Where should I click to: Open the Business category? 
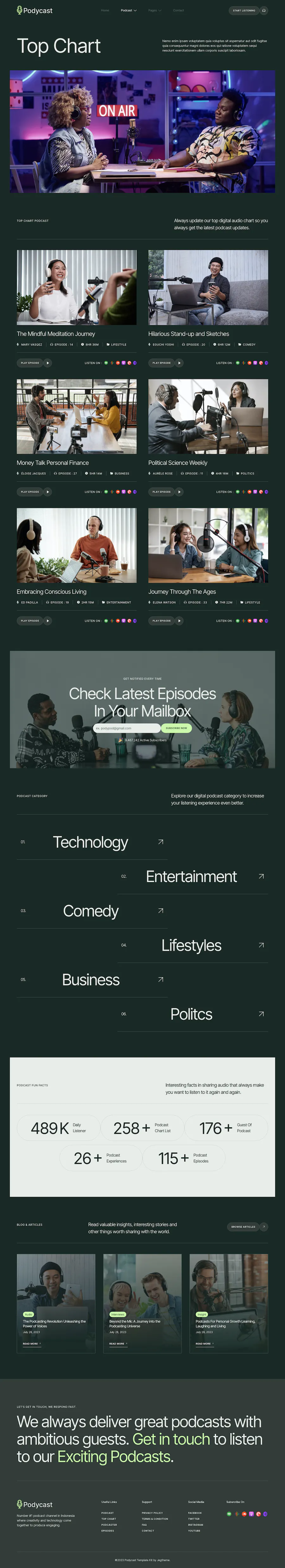coord(91,980)
